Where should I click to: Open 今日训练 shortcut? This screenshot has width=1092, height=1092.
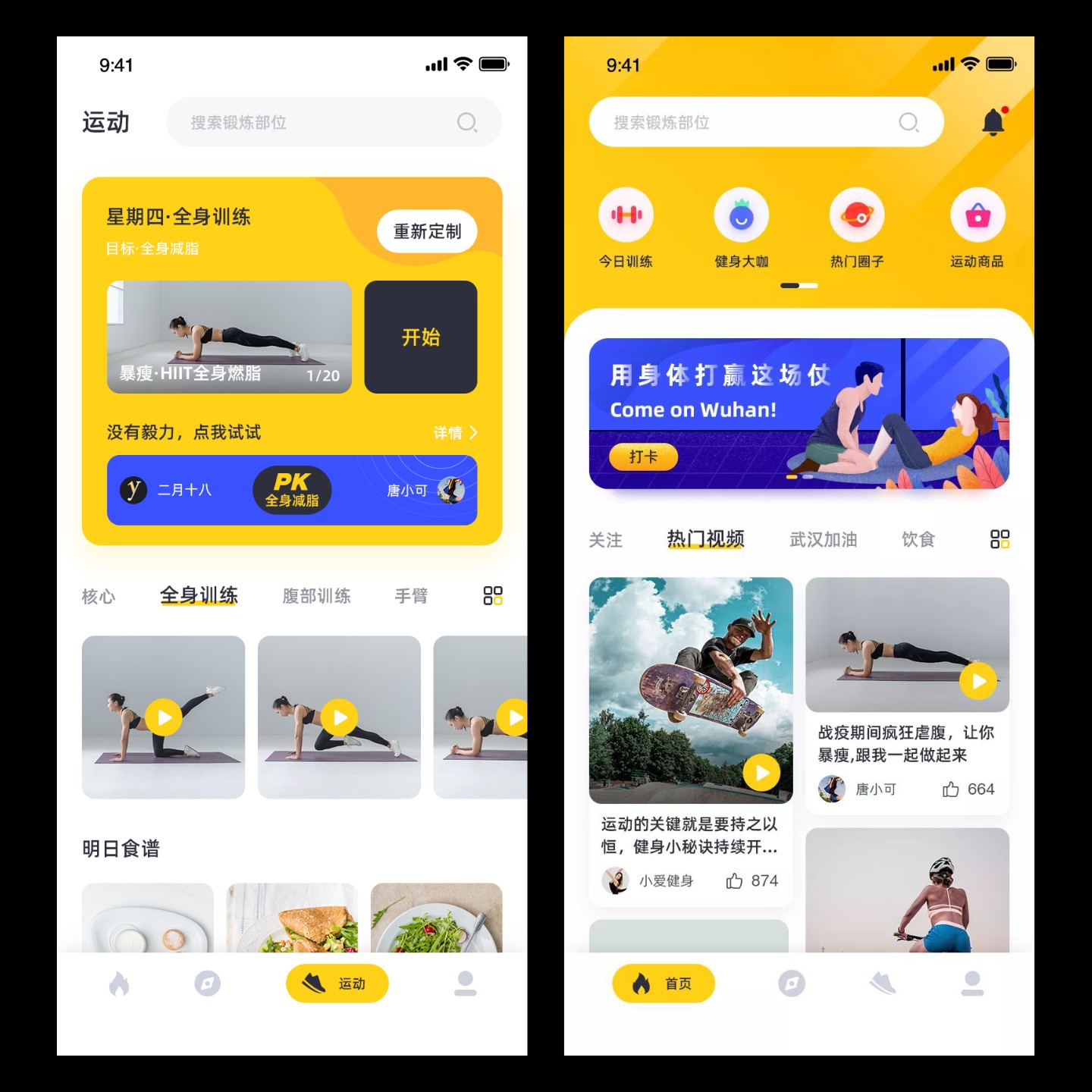(626, 229)
